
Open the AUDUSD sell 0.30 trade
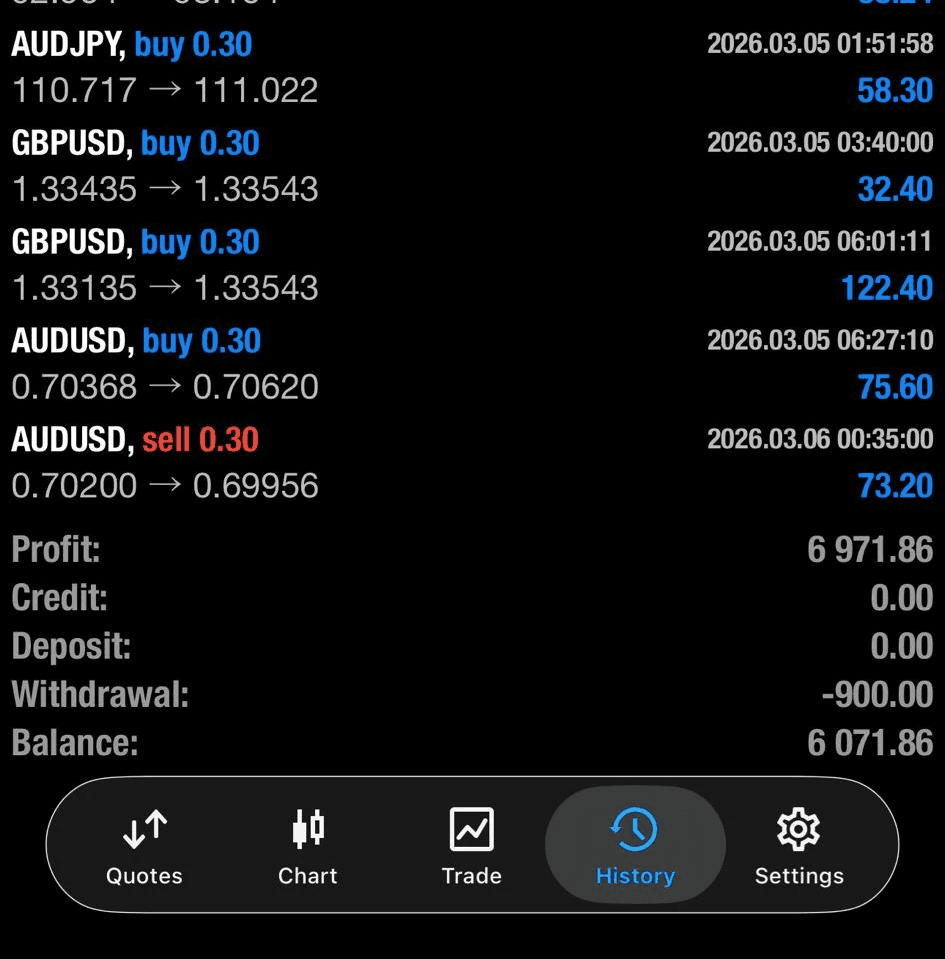click(x=472, y=462)
